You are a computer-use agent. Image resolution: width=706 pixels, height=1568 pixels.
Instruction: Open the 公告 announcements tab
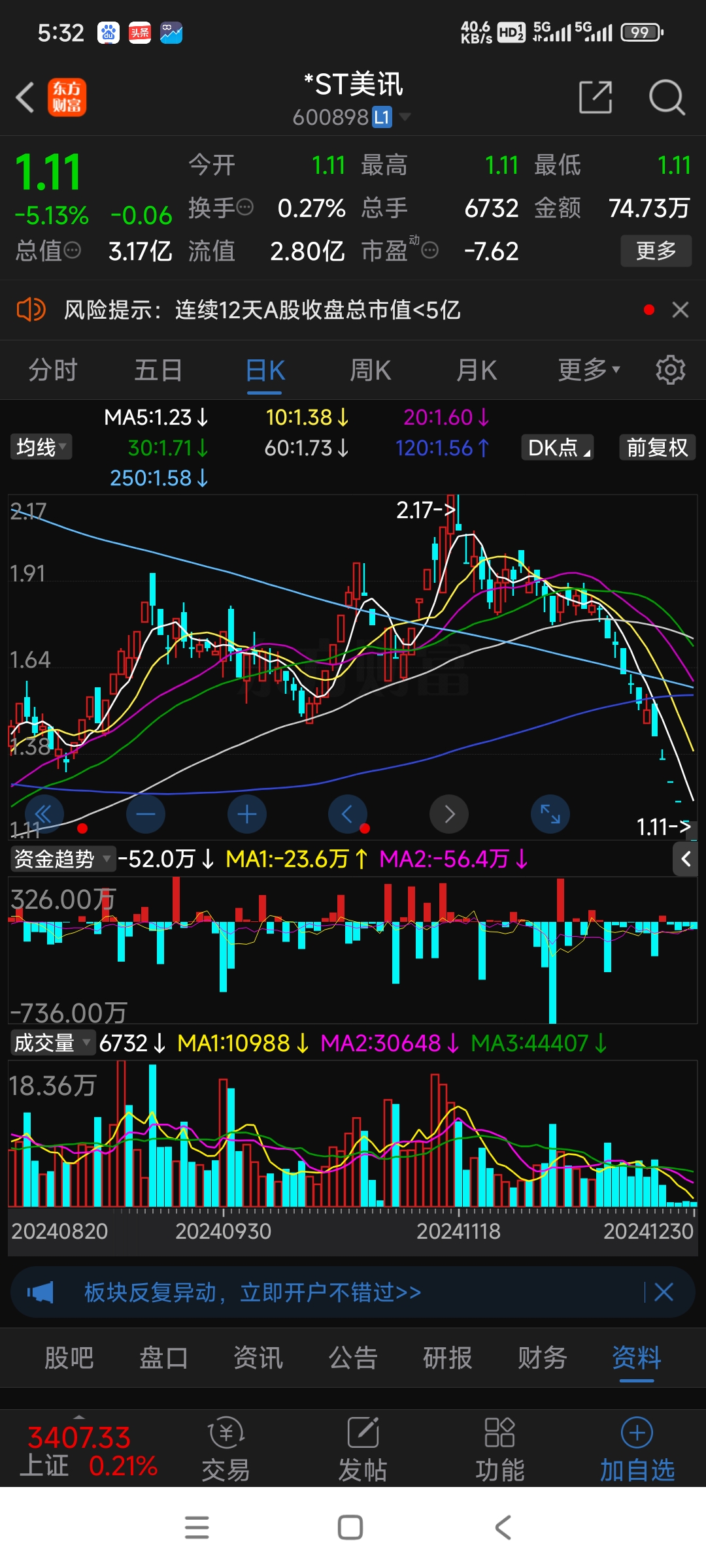pos(352,1357)
